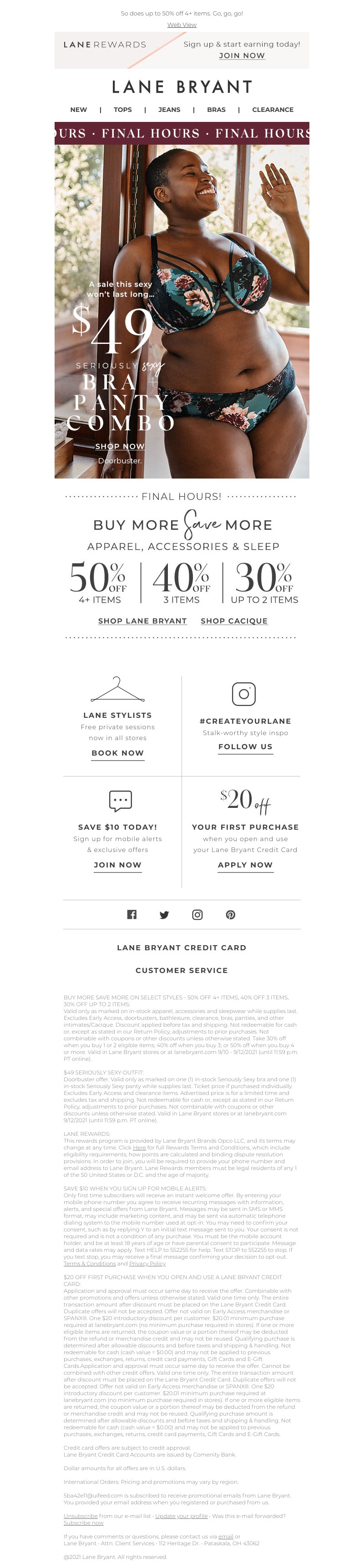Open the LANE BRYANT CREDIT CARD link

(x=182, y=948)
